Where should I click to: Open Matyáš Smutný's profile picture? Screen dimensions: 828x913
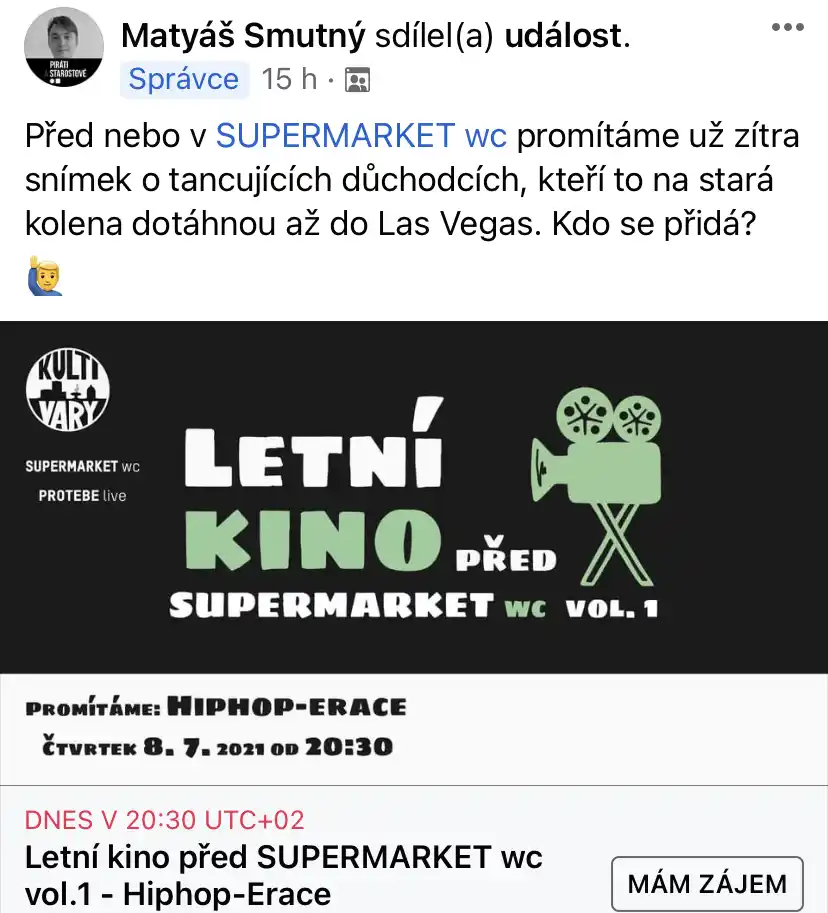tap(64, 47)
